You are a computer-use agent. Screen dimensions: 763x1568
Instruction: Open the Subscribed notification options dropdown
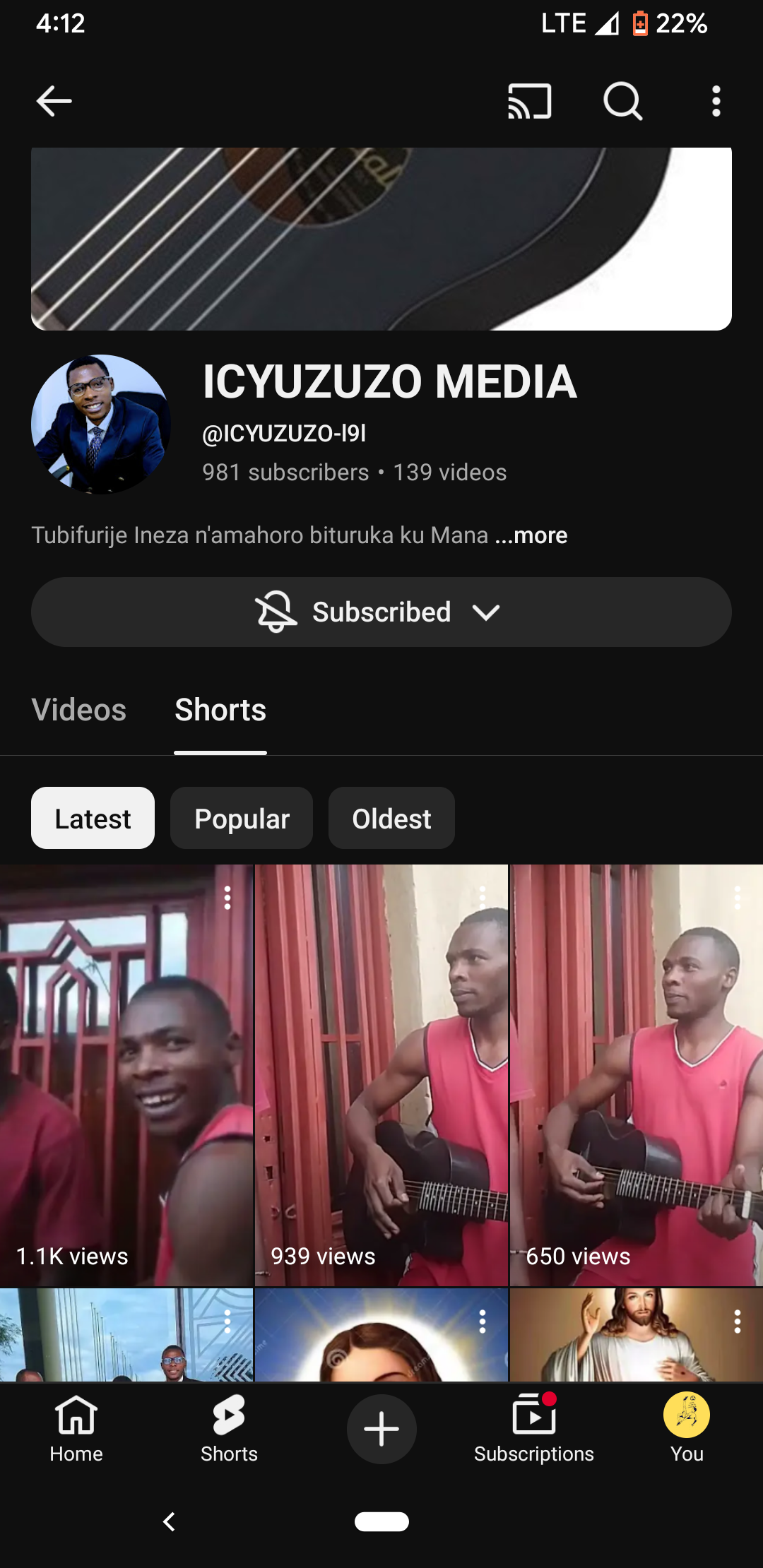tap(381, 612)
